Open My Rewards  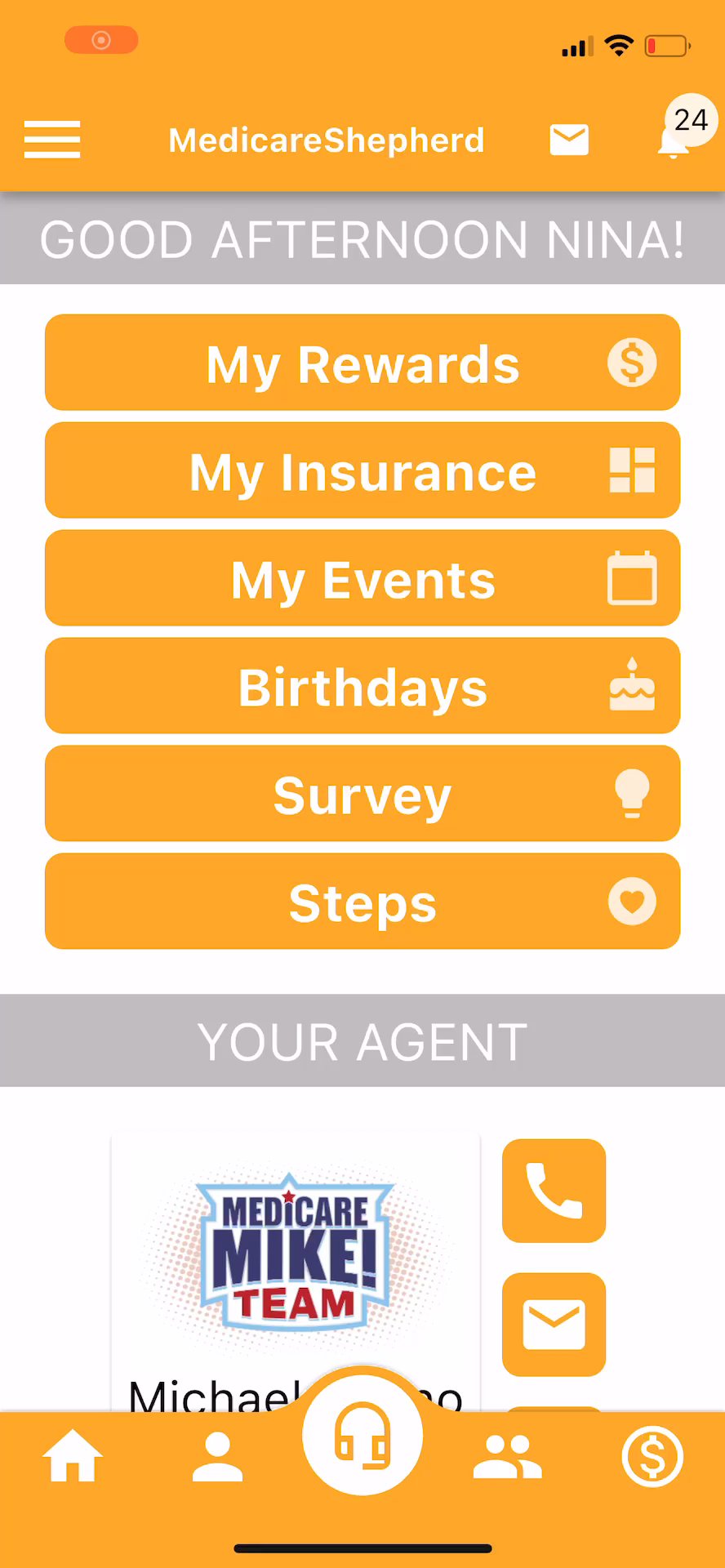362,363
